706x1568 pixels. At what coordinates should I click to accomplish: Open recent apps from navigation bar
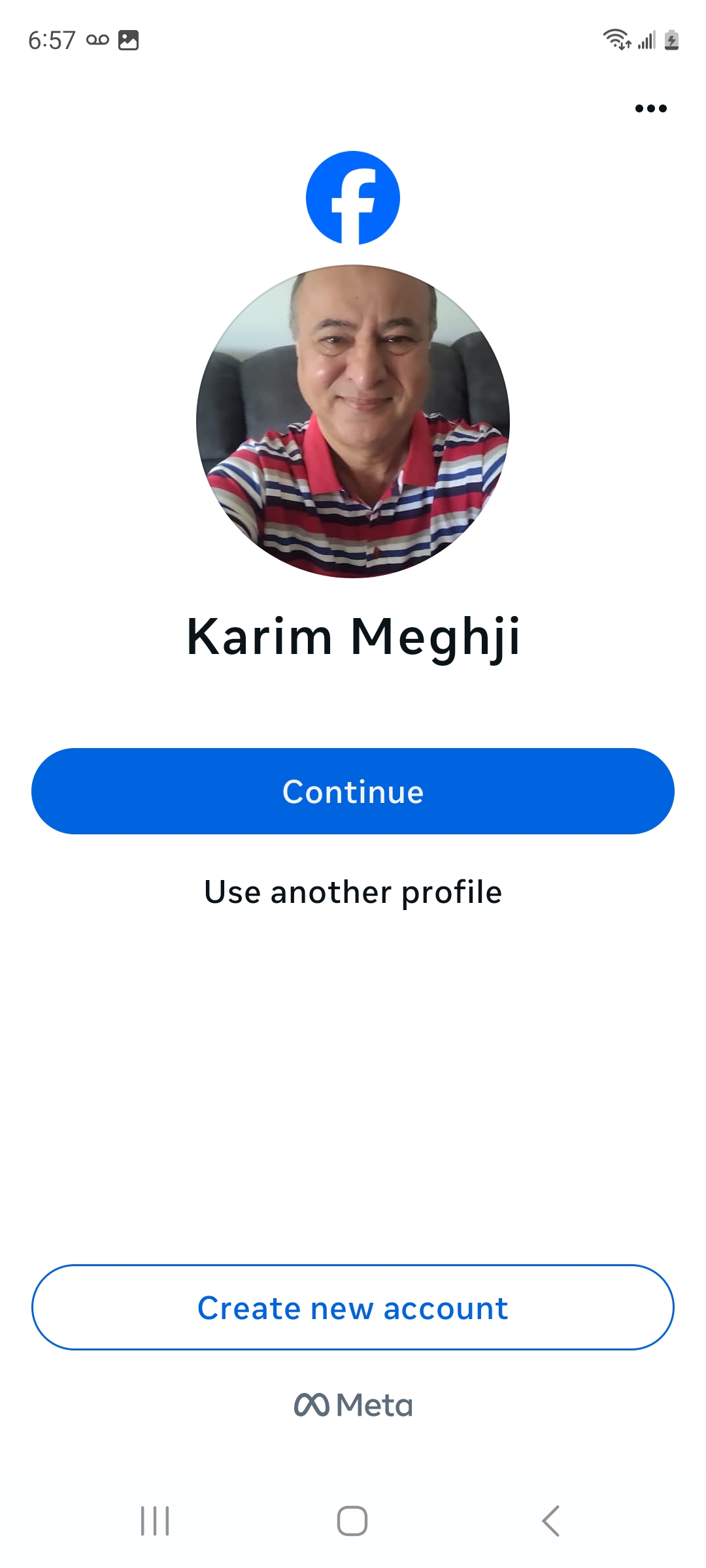click(x=155, y=1521)
